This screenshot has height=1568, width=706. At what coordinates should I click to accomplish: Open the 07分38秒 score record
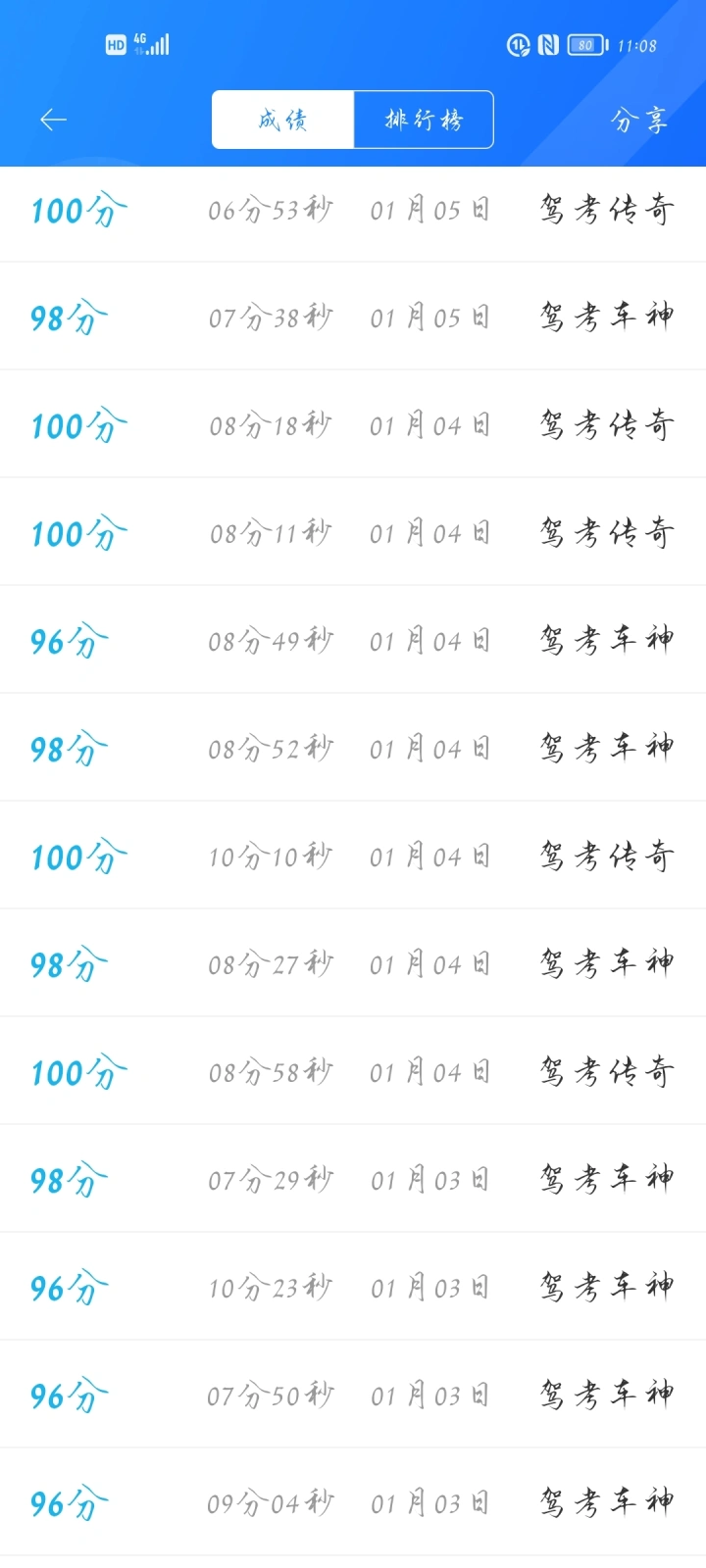point(353,317)
